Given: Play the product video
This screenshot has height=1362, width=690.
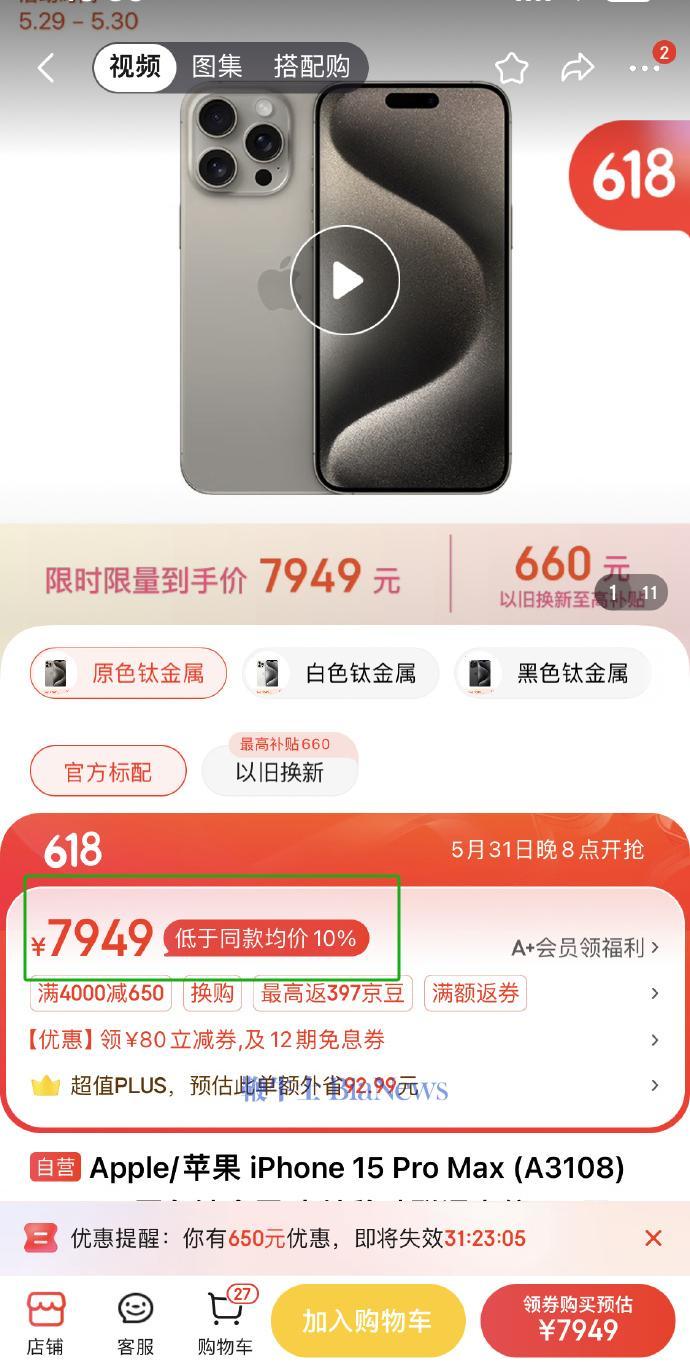Looking at the screenshot, I should (x=345, y=281).
